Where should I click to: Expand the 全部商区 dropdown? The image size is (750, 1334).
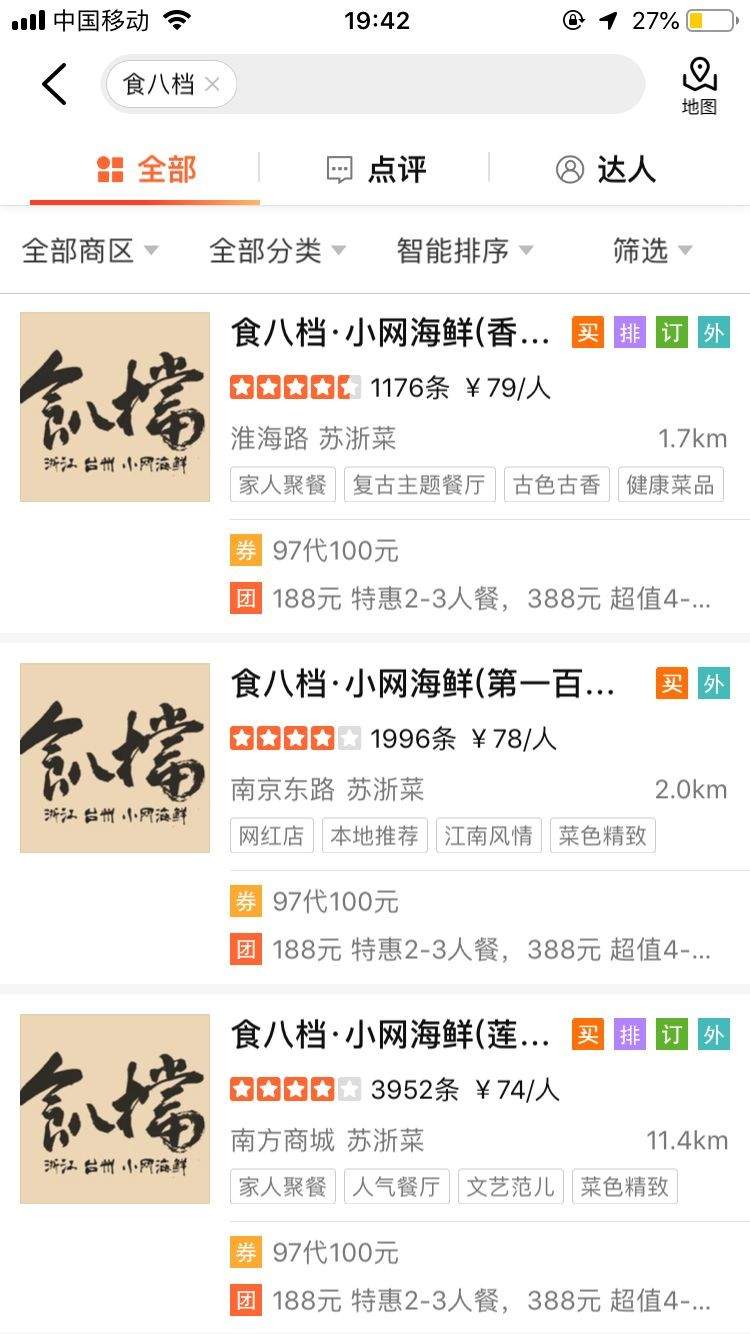tap(91, 250)
